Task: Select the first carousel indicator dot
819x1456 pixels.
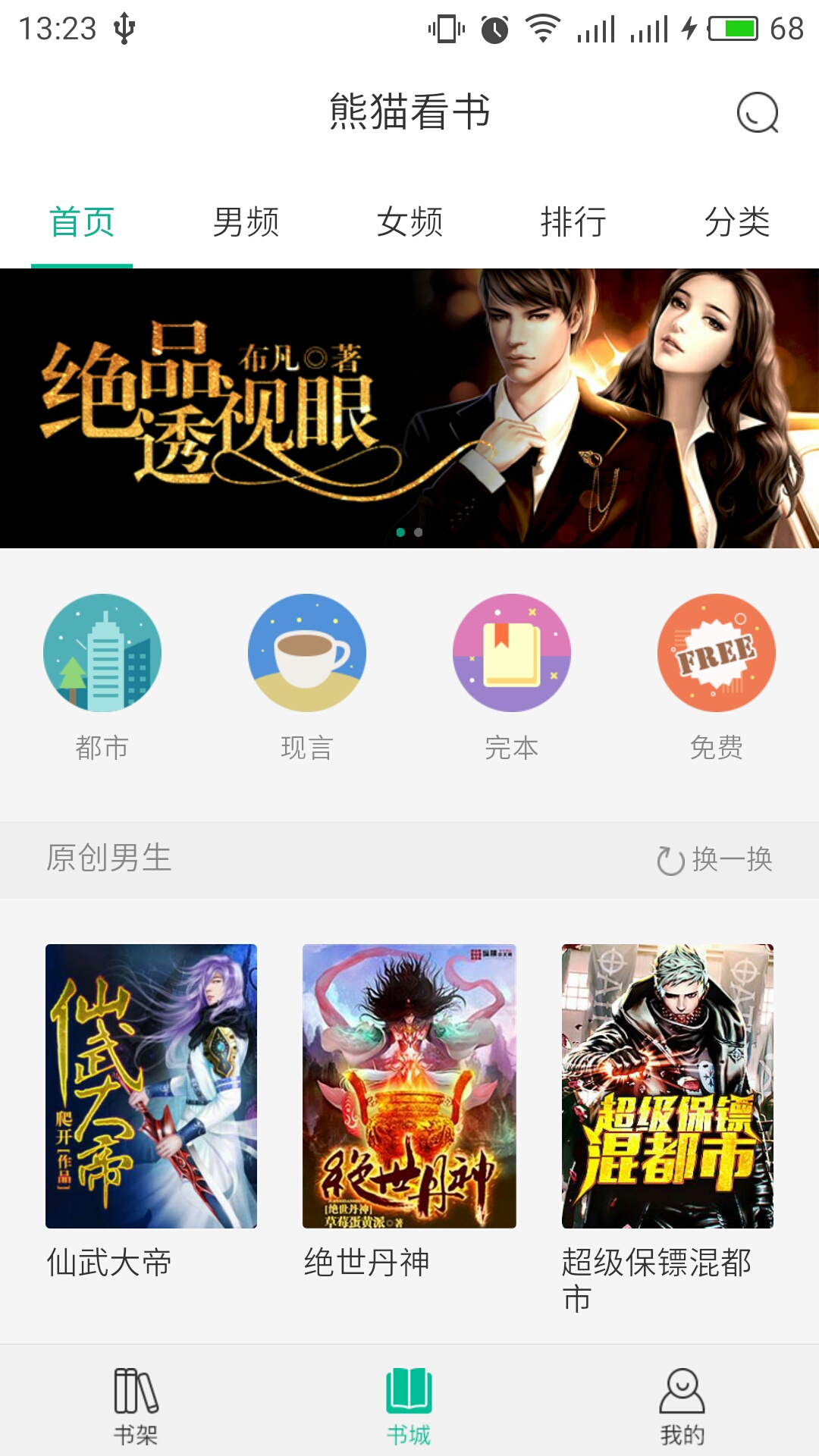Action: click(401, 533)
